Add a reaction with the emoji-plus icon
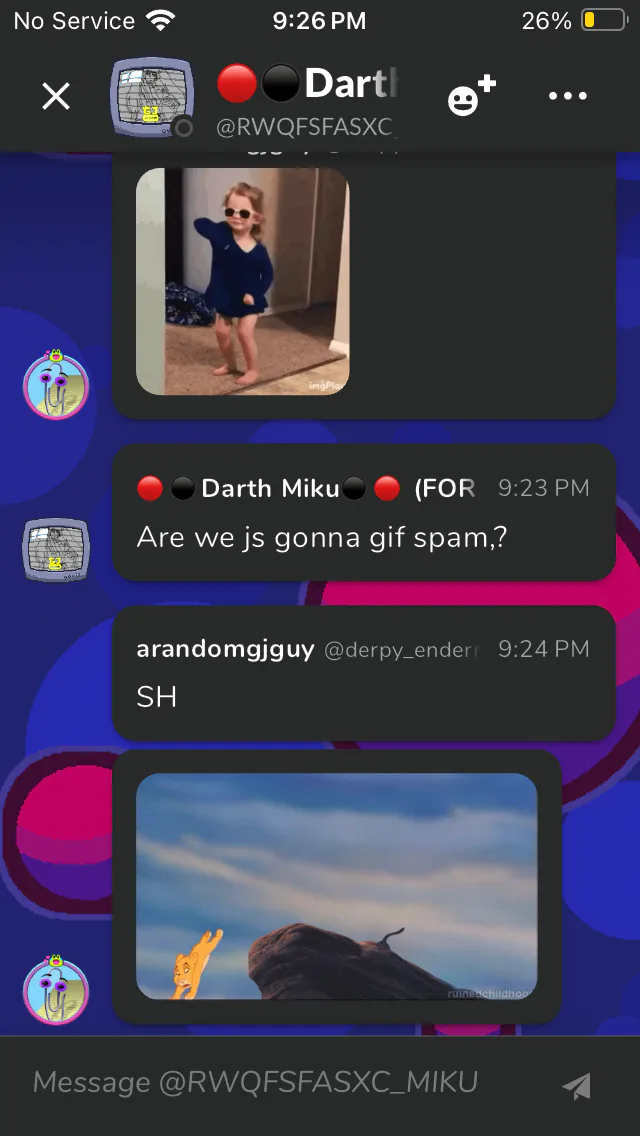The image size is (640, 1136). pos(471,95)
